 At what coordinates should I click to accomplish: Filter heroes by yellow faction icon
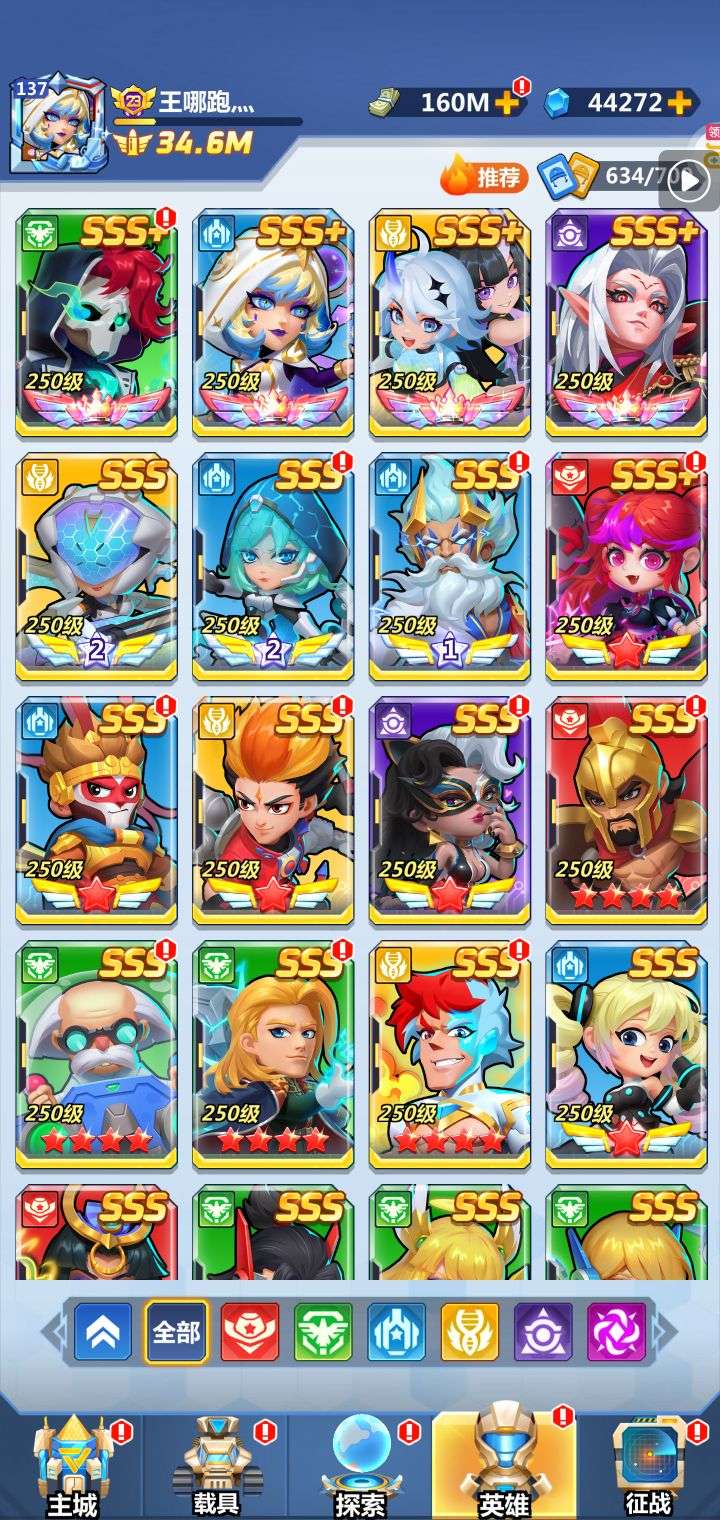(x=469, y=1331)
